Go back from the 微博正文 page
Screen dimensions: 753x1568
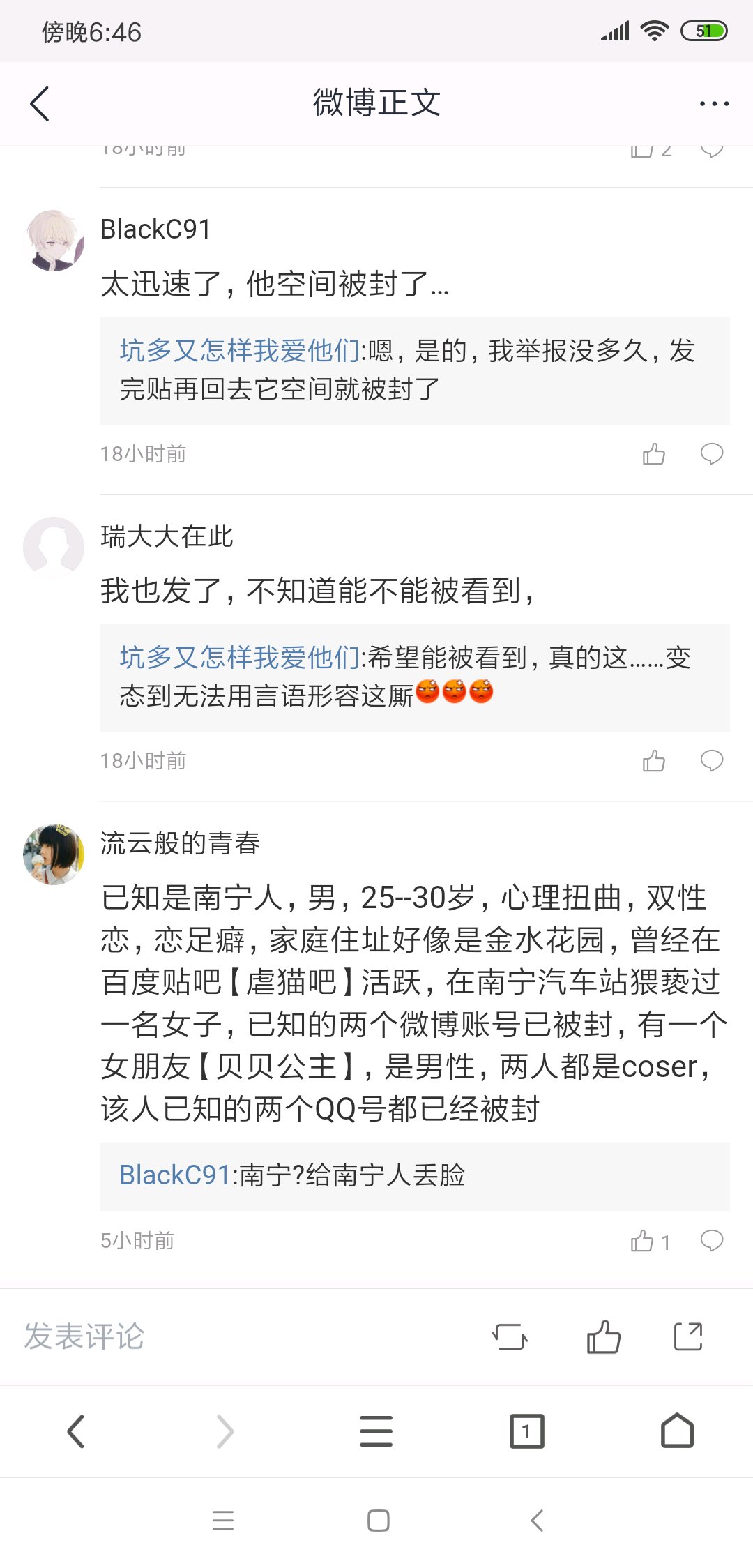[x=40, y=104]
